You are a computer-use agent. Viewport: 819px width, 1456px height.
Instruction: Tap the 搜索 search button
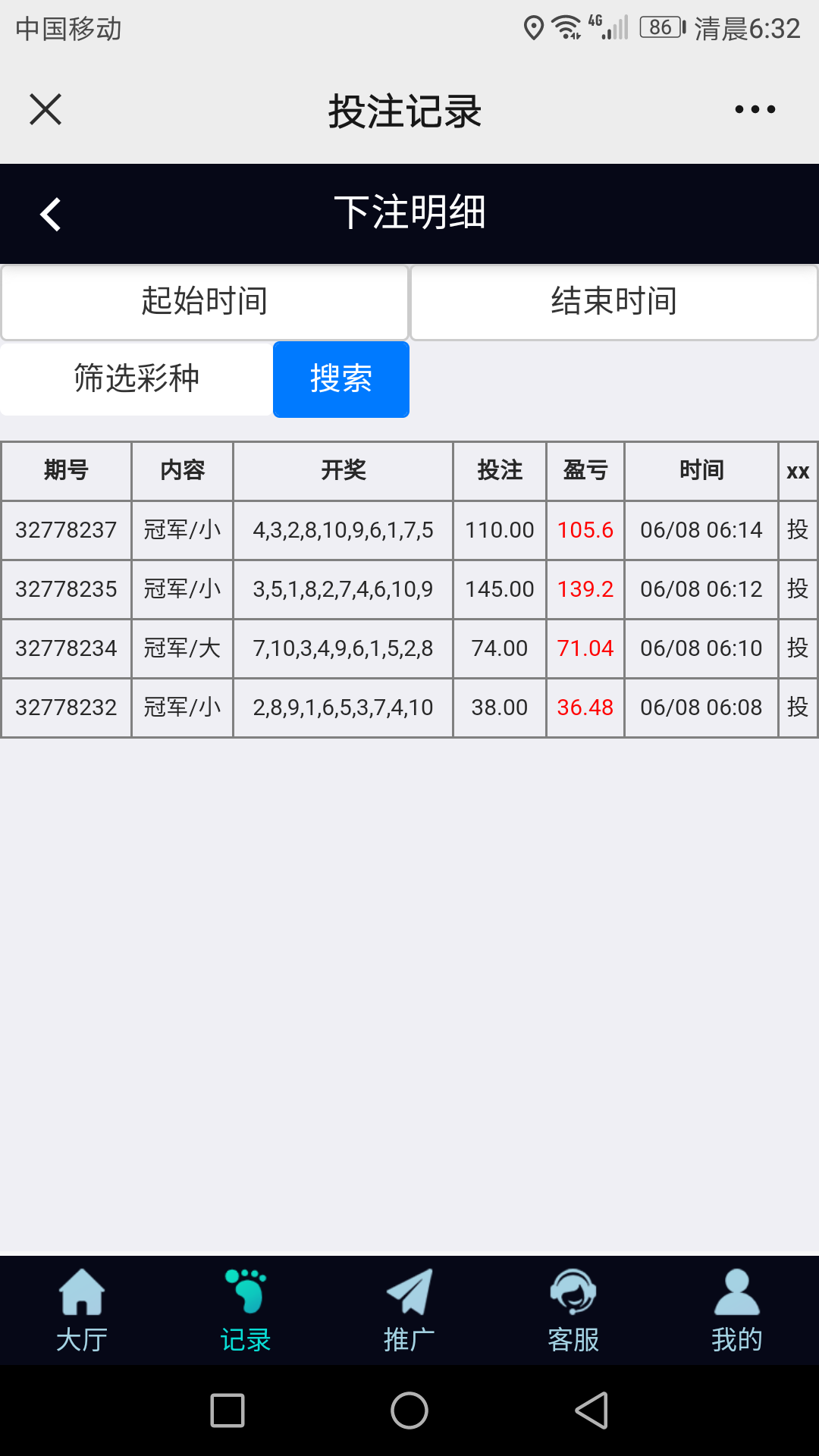tap(340, 379)
